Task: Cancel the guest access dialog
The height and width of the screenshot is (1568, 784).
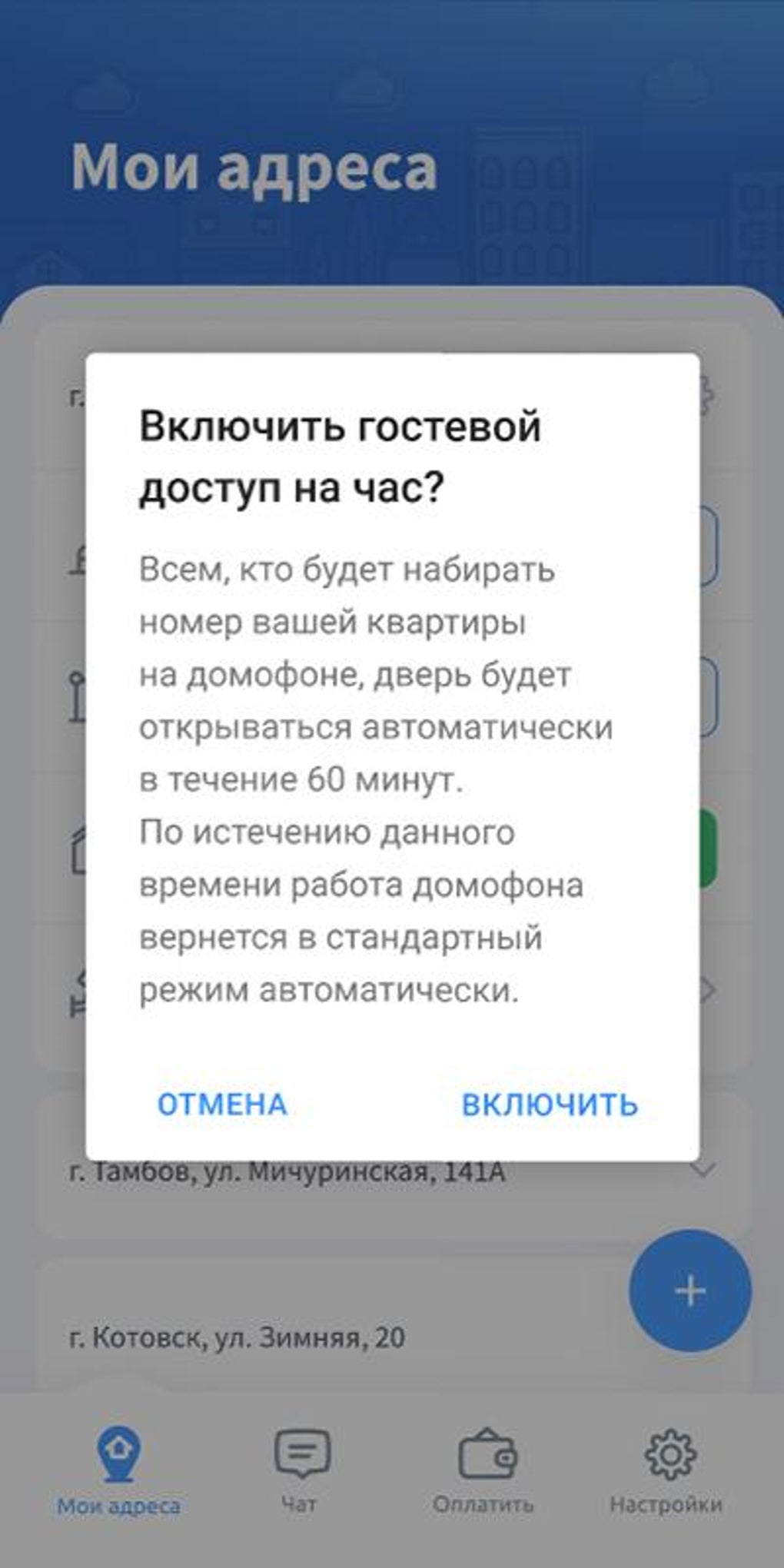Action: click(222, 1105)
